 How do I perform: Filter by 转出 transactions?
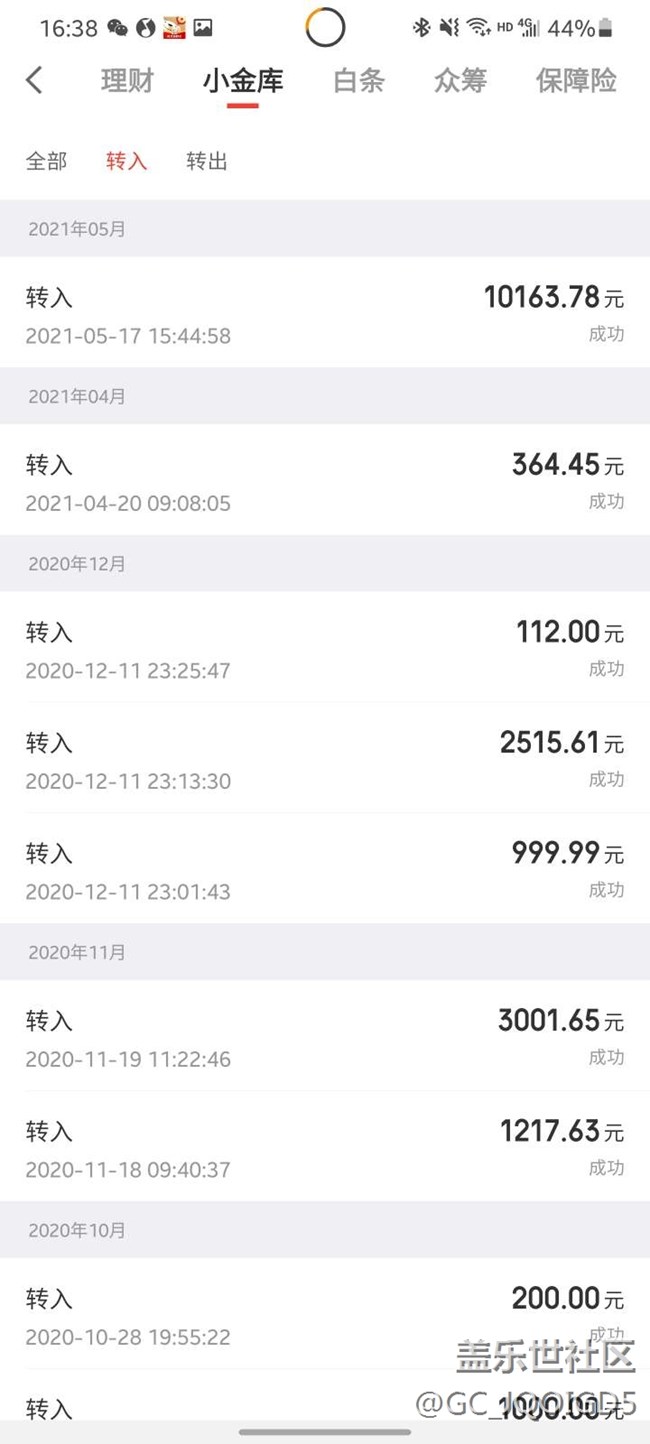pyautogui.click(x=207, y=161)
